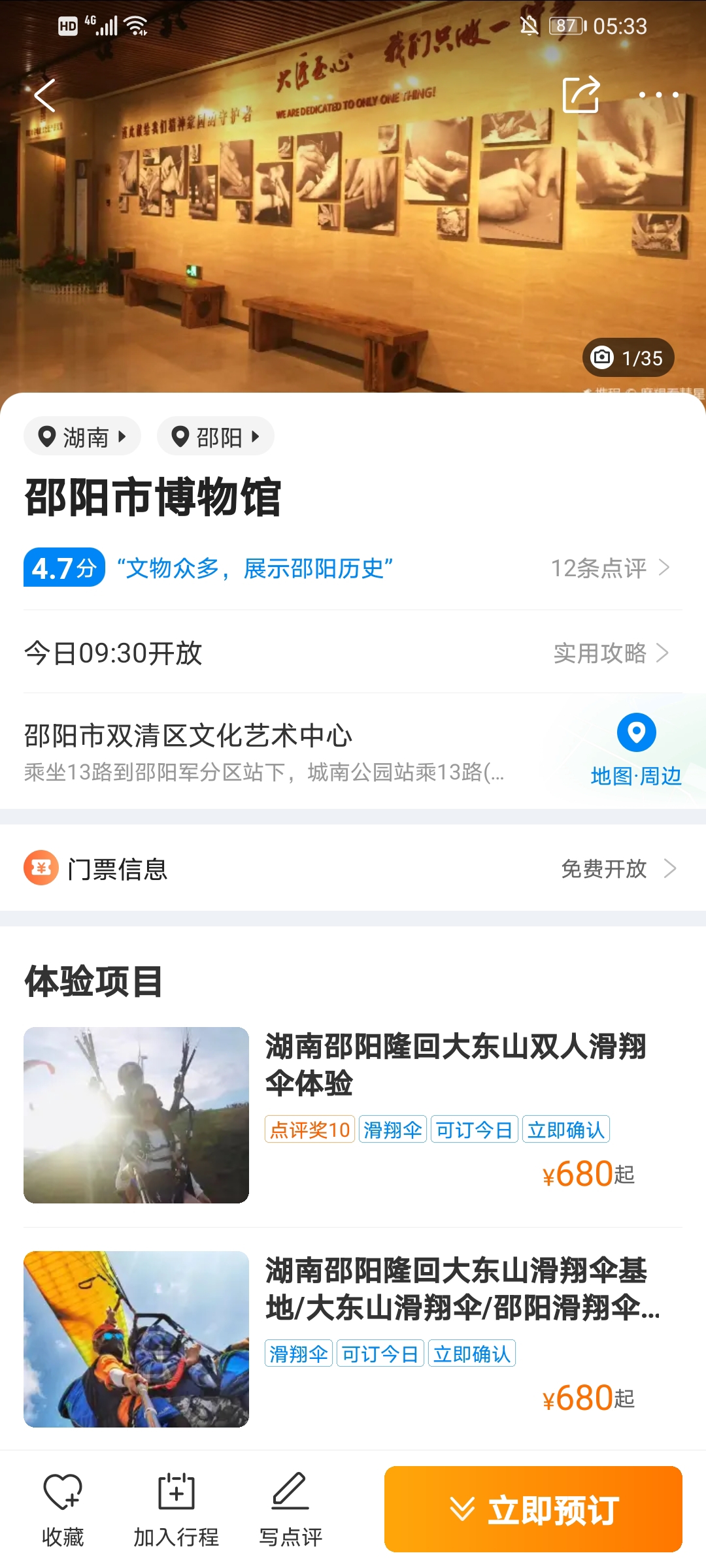Select the 邵阳 location chip

[215, 436]
